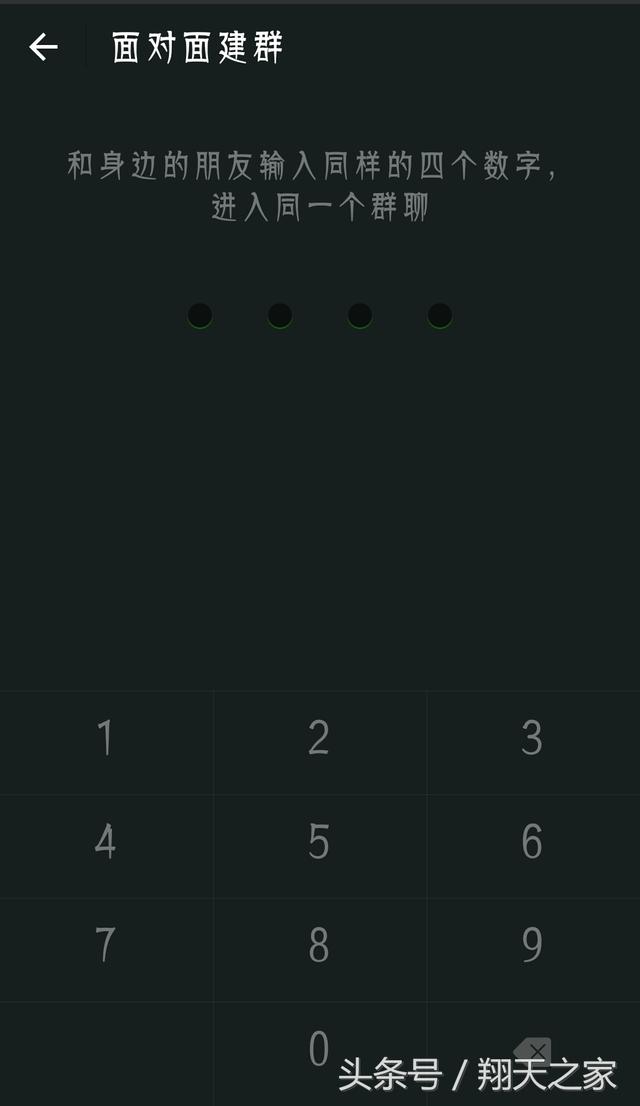Enter digit 2 on the keypad

[x=320, y=743]
